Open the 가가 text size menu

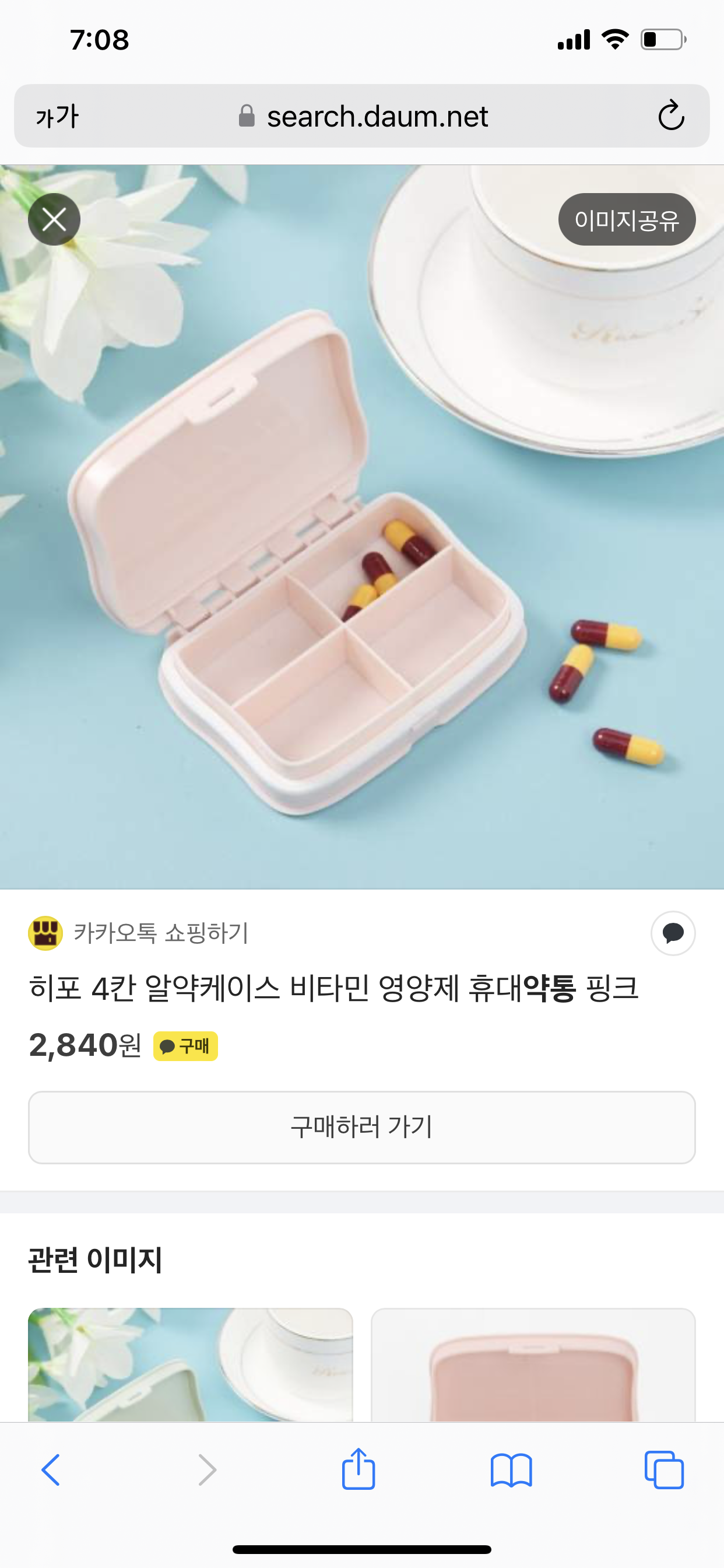(57, 116)
